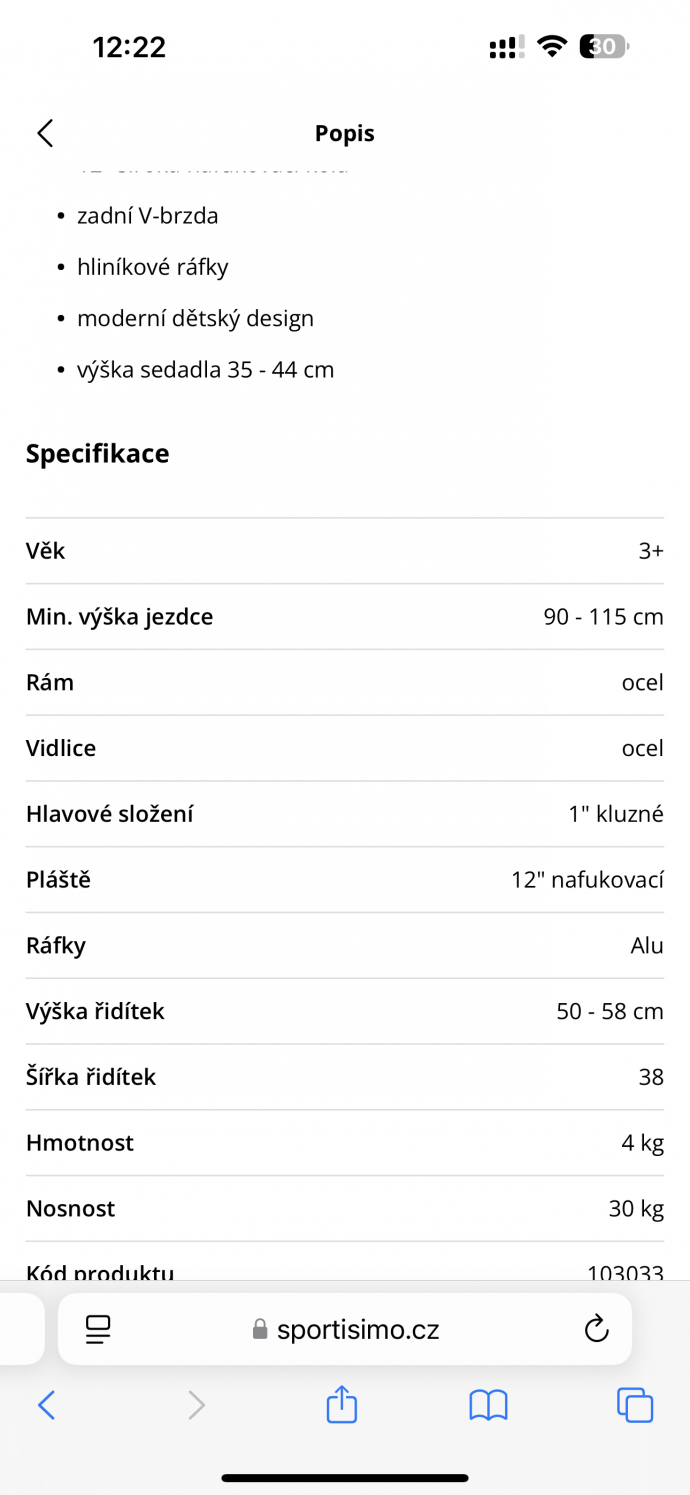Screen dimensions: 690x1495
Task: Navigate back in Safari toolbar
Action: (46, 1405)
